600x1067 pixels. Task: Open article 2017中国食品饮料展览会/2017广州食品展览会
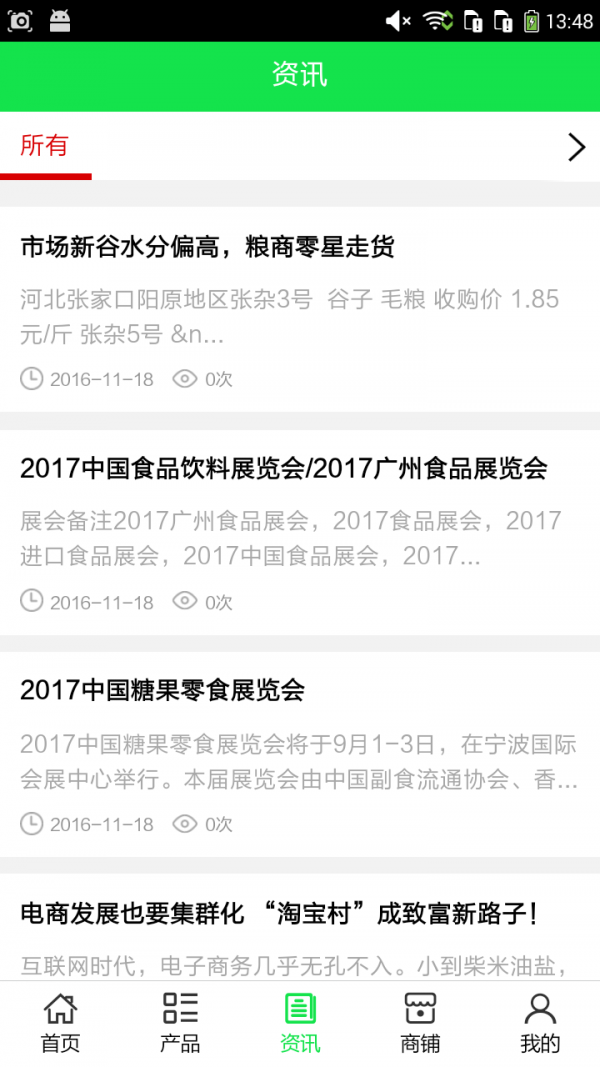pyautogui.click(x=284, y=468)
